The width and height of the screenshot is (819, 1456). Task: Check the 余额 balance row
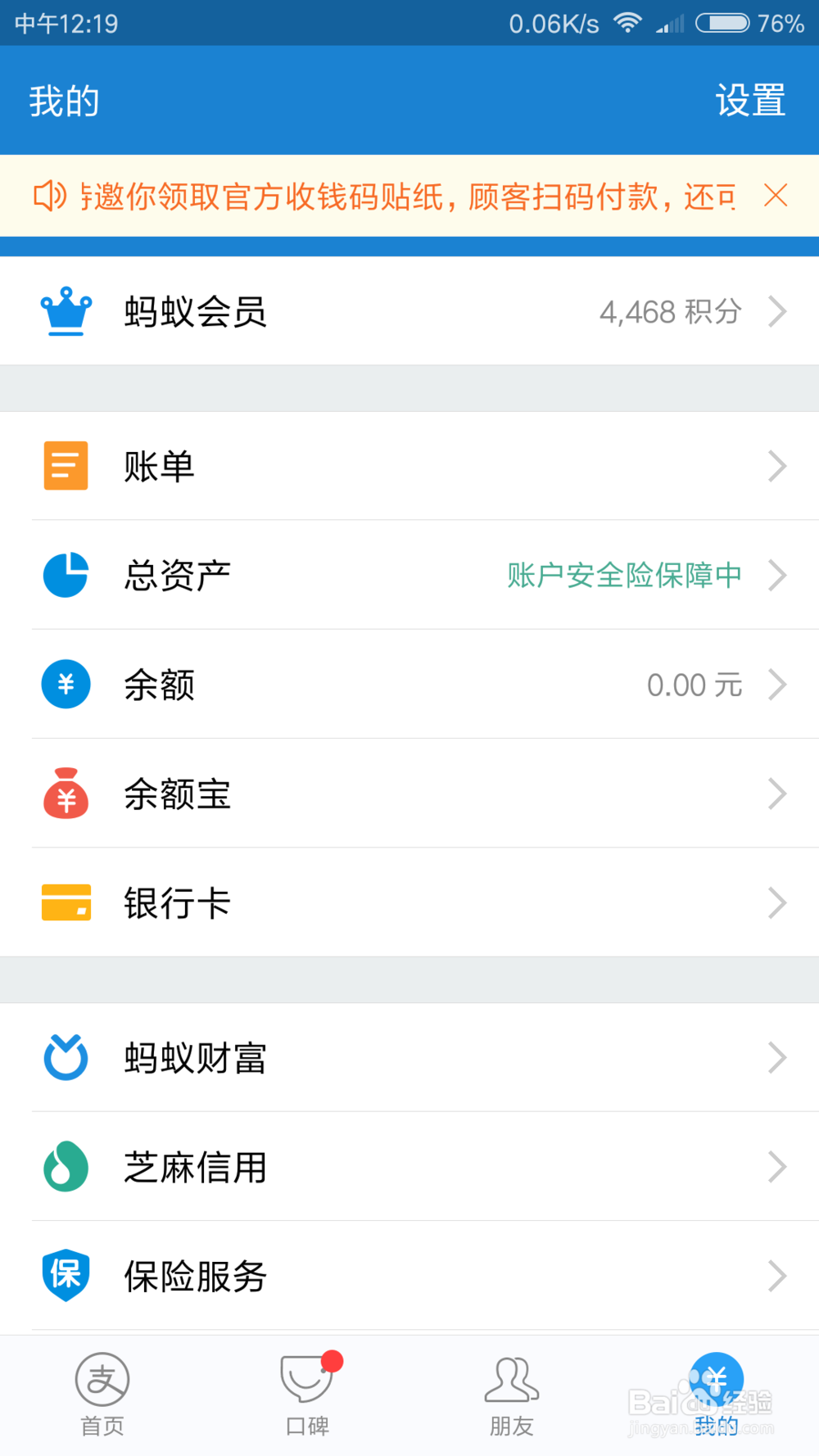[x=409, y=684]
